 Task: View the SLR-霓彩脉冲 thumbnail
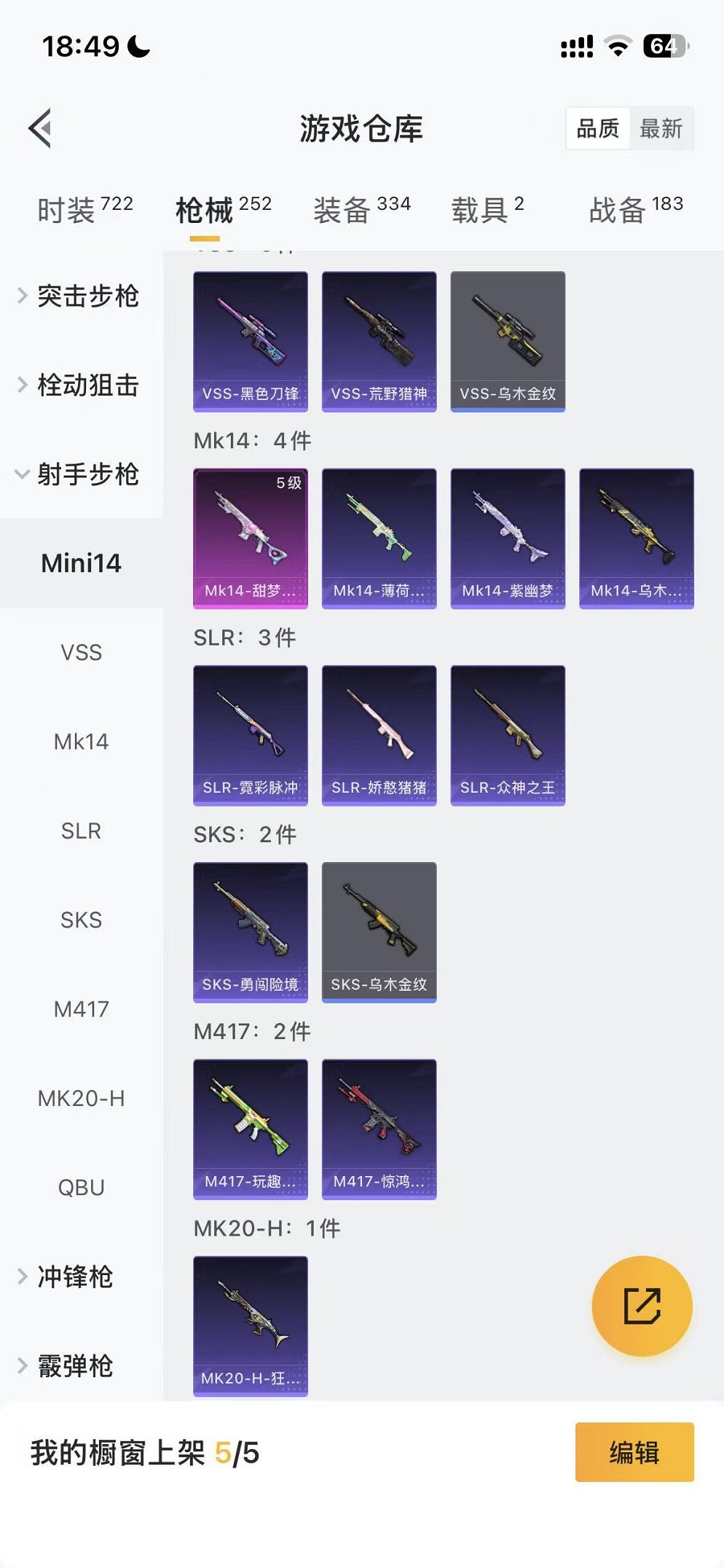[x=251, y=734]
